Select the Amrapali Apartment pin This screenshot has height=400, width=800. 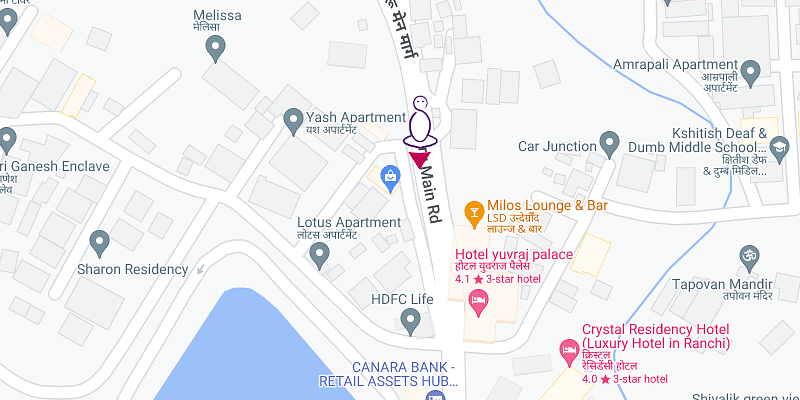[x=752, y=71]
